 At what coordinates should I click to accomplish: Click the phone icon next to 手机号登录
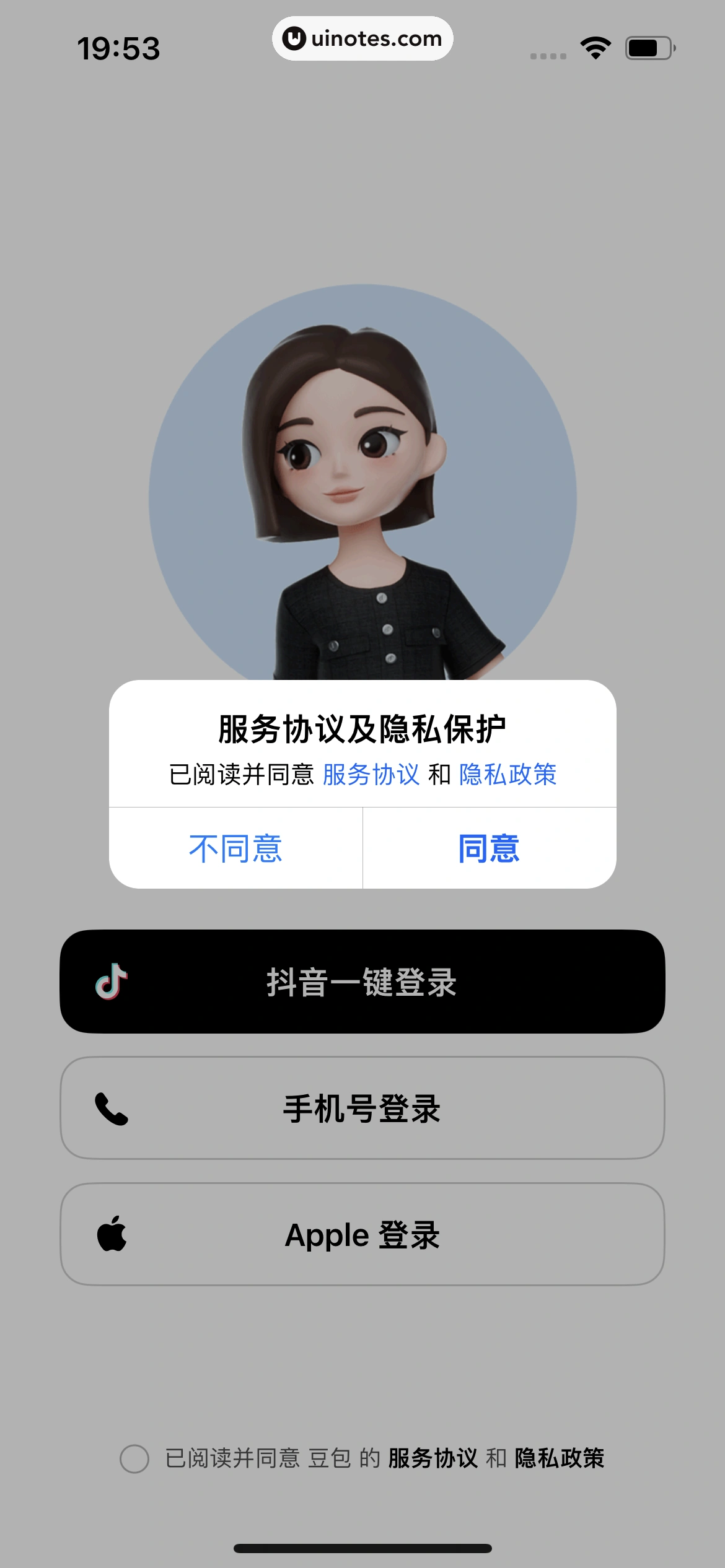112,1108
